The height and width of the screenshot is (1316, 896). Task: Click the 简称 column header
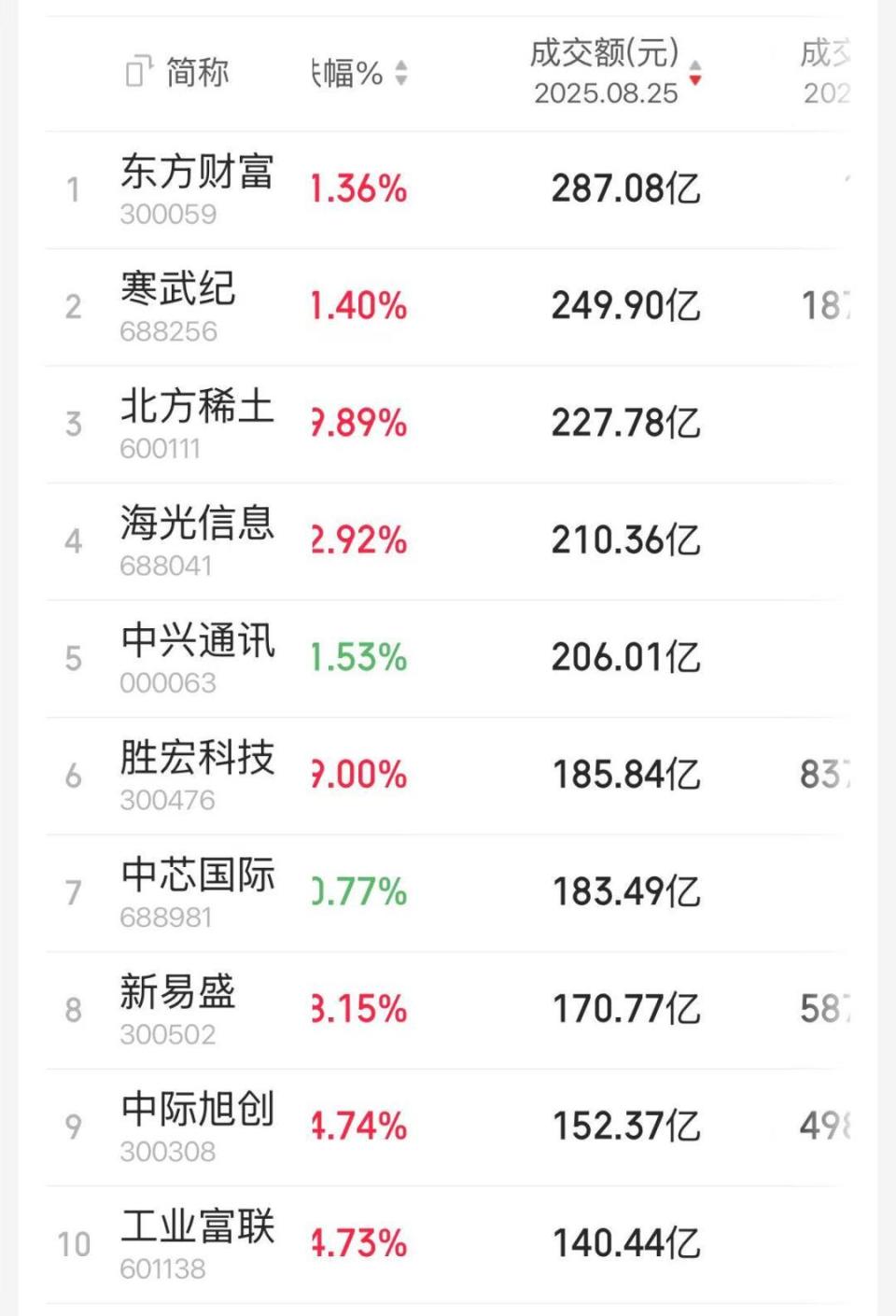[x=196, y=73]
